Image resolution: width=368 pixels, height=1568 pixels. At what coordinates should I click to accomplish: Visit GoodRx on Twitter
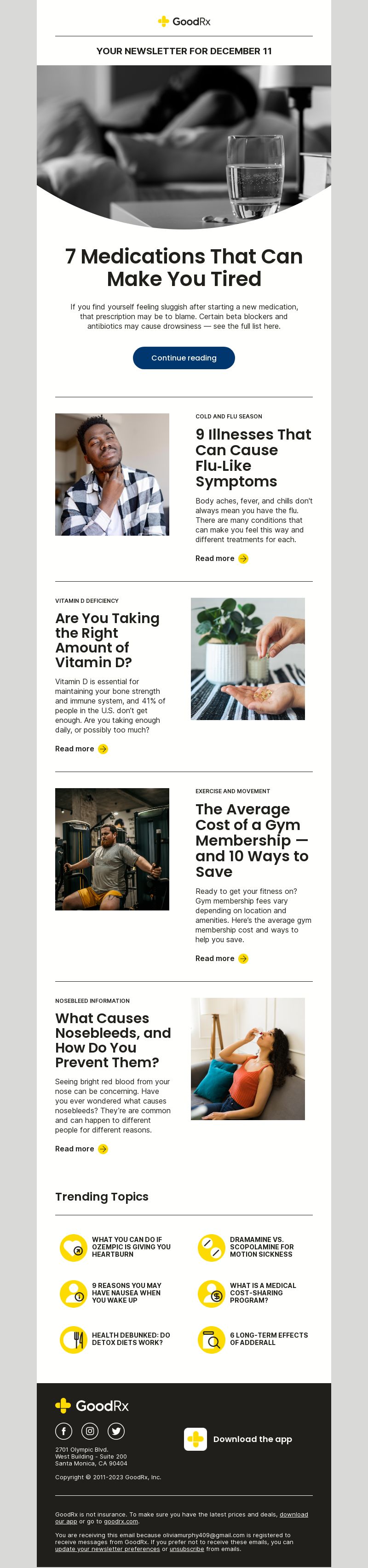click(x=116, y=1431)
